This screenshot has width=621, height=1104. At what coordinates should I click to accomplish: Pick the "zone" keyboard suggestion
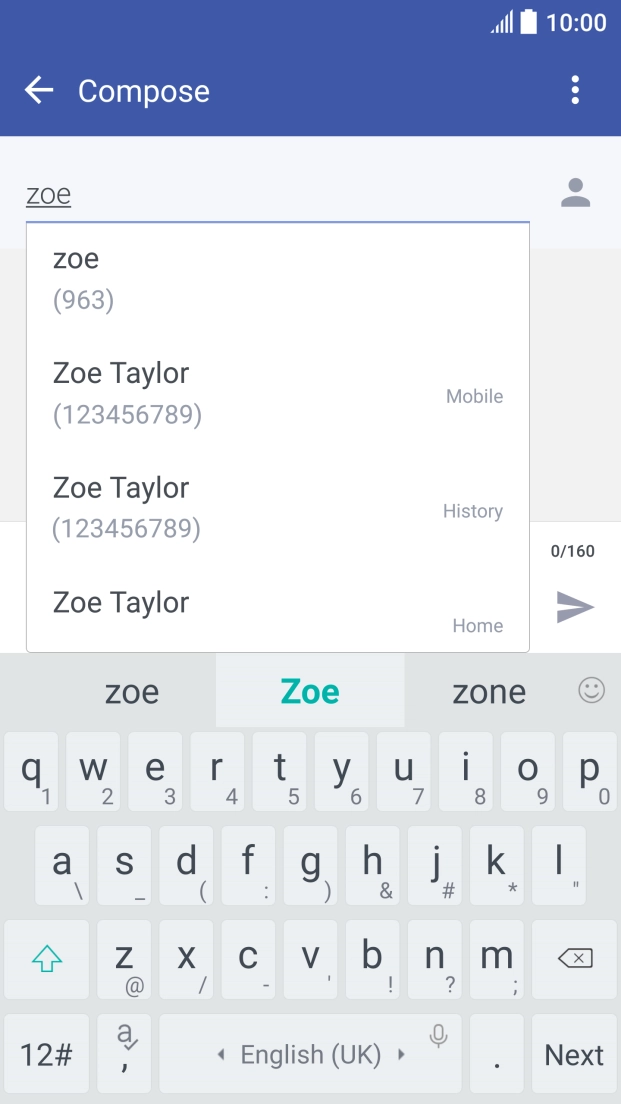pos(489,692)
